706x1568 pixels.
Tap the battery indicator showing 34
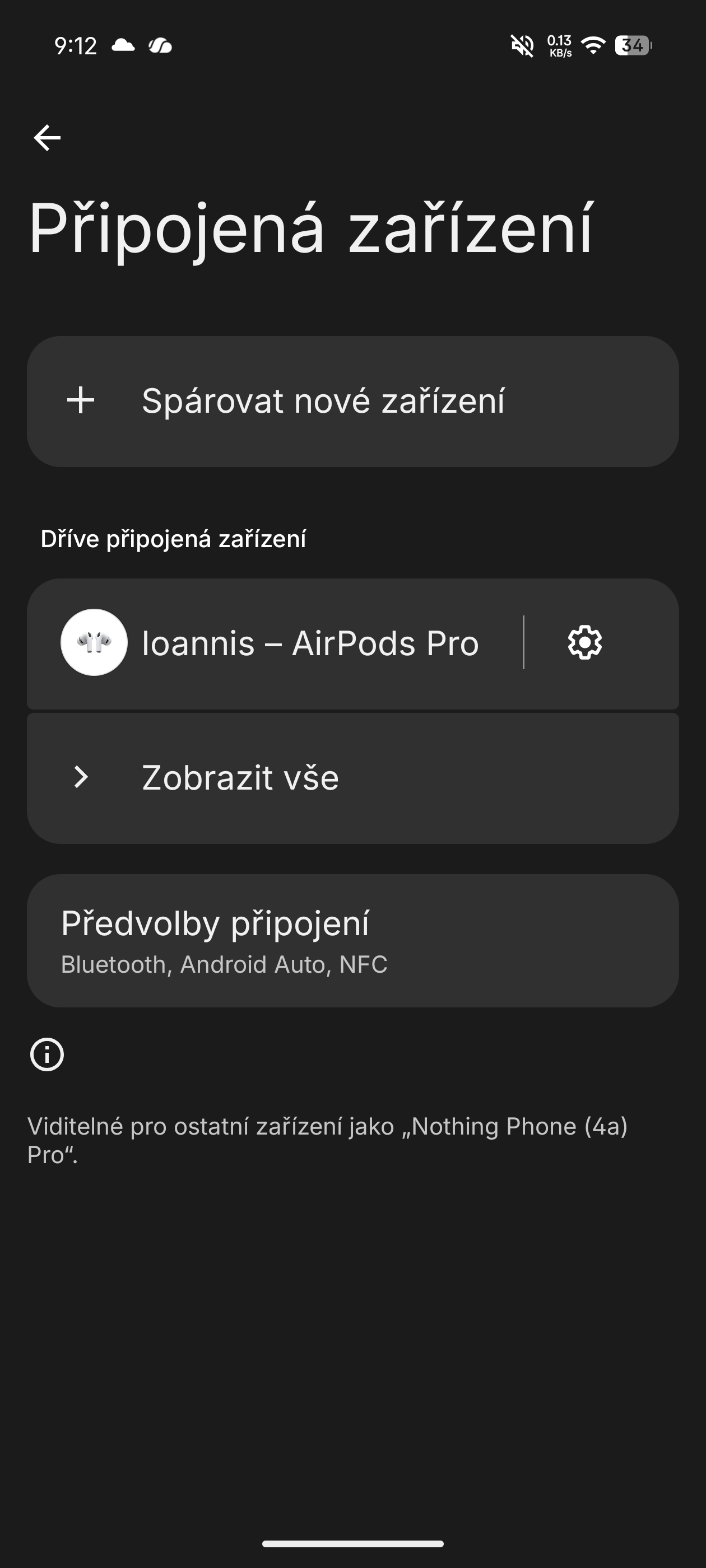(631, 44)
